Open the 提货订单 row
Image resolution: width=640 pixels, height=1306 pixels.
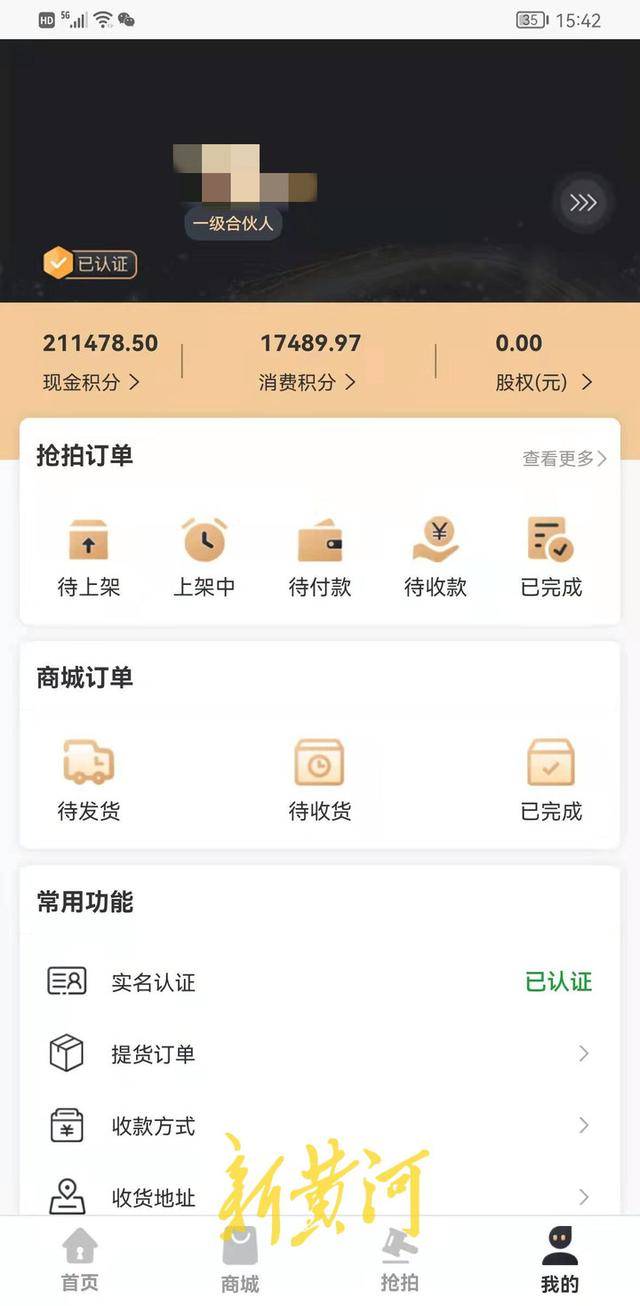click(320, 1054)
